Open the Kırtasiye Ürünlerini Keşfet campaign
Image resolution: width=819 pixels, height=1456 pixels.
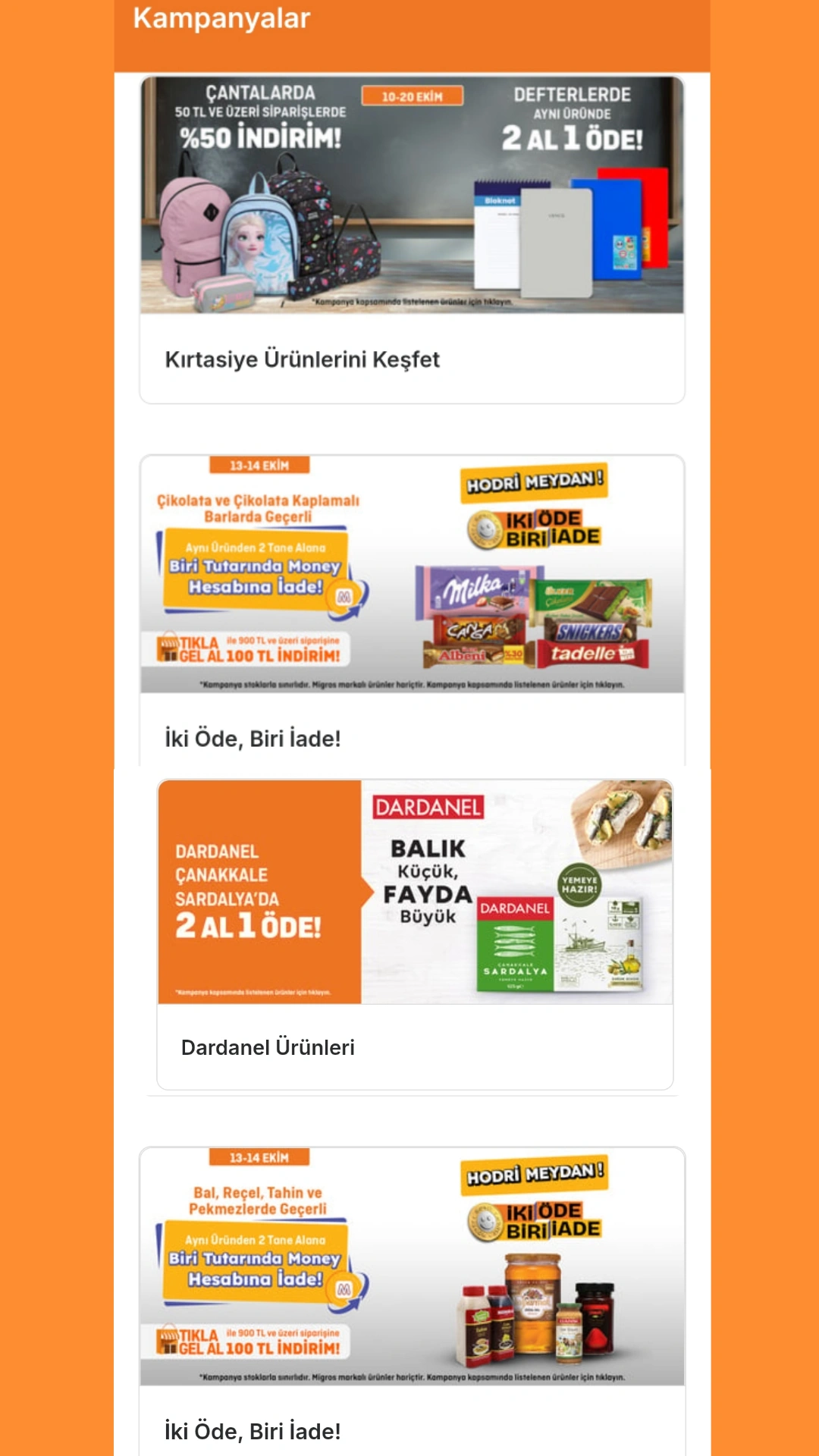(412, 240)
